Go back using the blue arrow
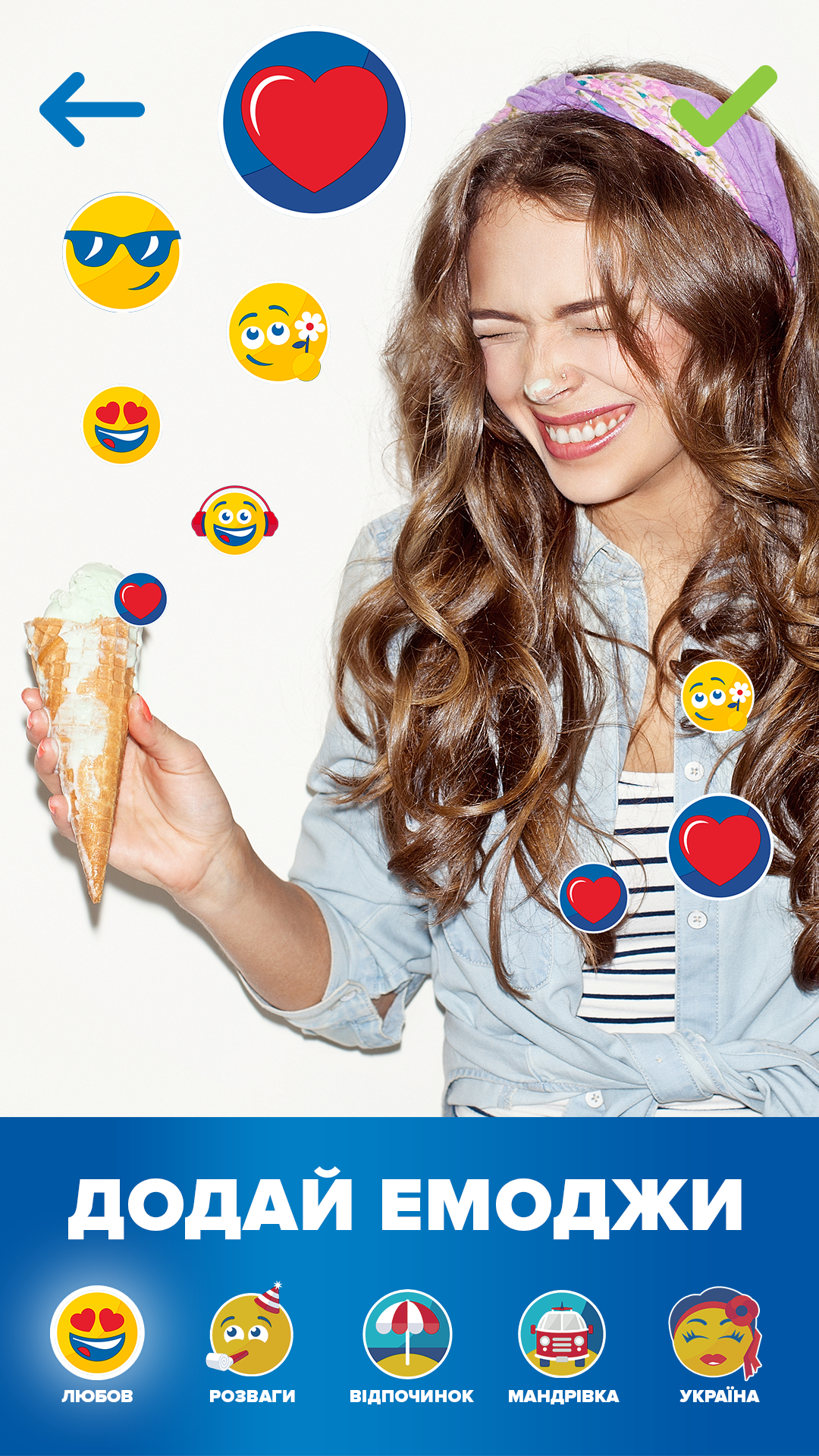819x1456 pixels. (92, 110)
